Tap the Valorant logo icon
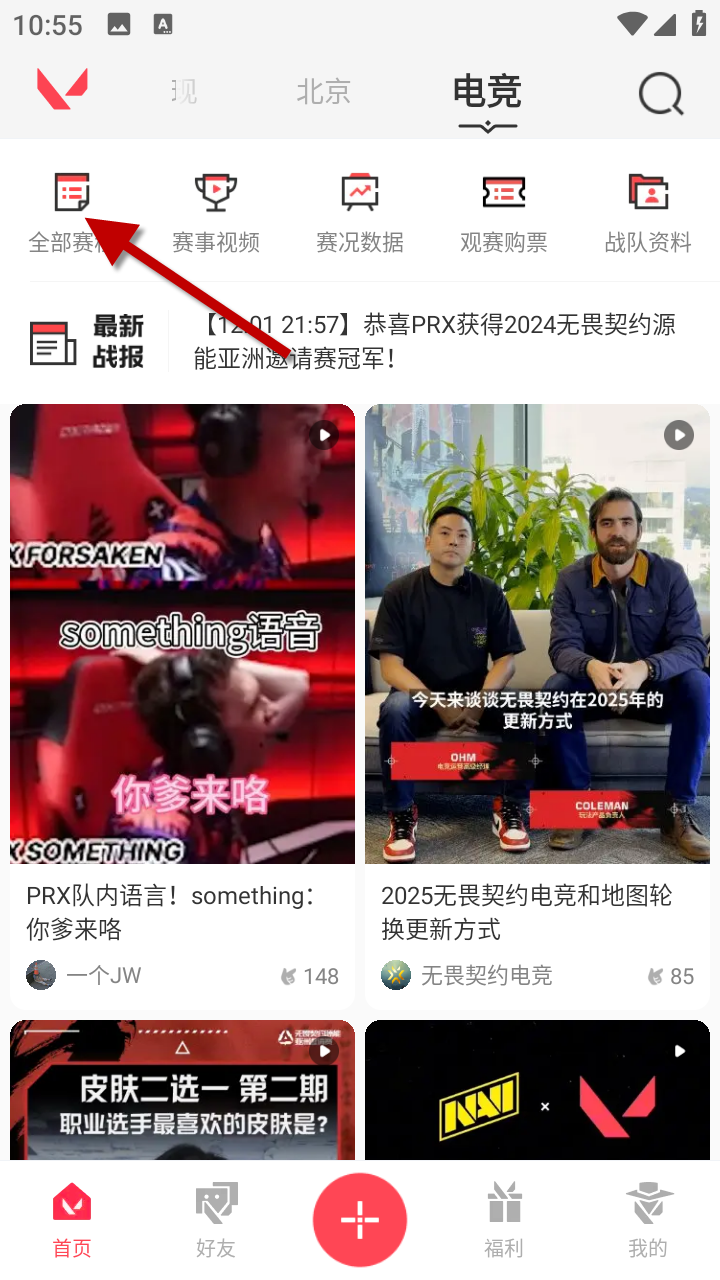Viewport: 720px width, 1280px height. (63, 90)
